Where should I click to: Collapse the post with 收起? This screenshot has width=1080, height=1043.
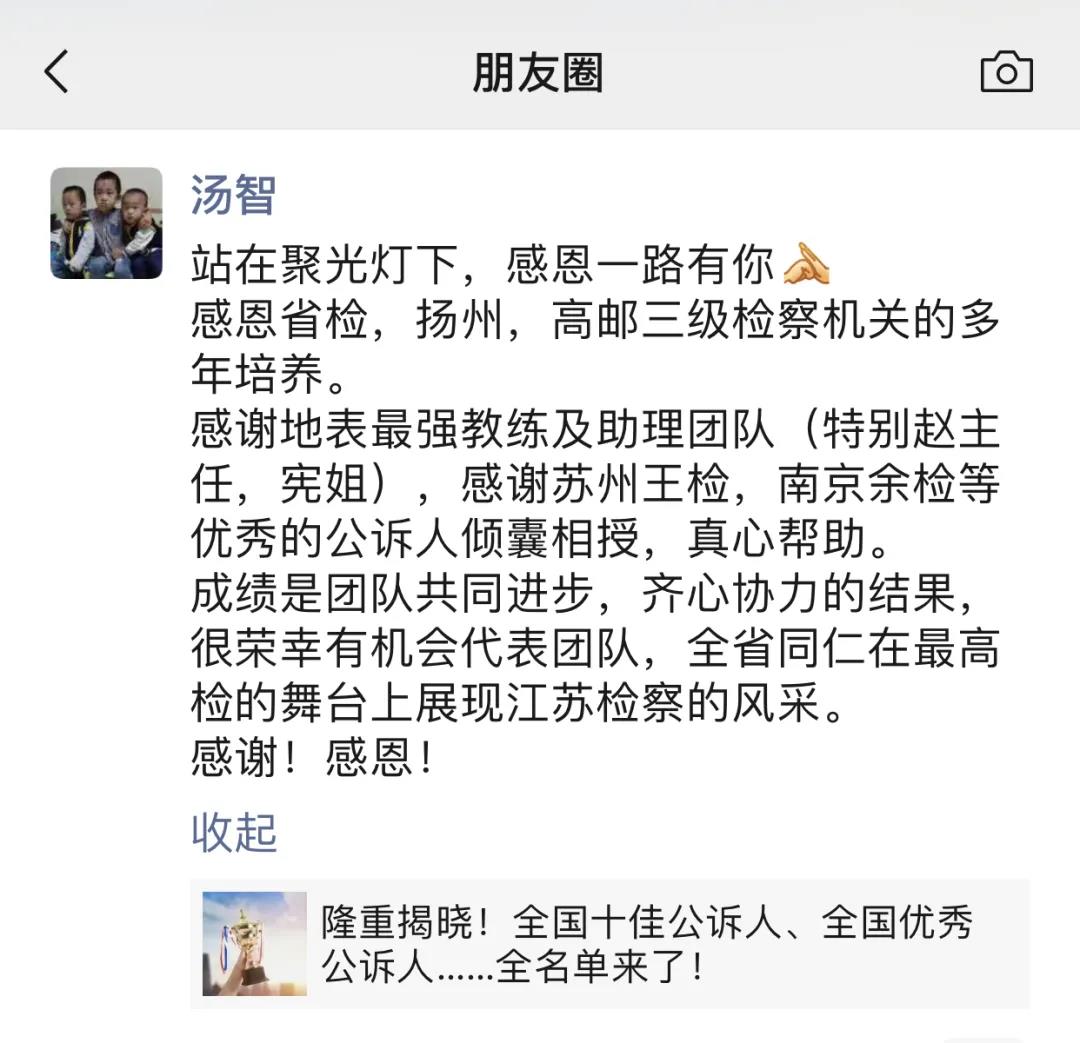[233, 832]
